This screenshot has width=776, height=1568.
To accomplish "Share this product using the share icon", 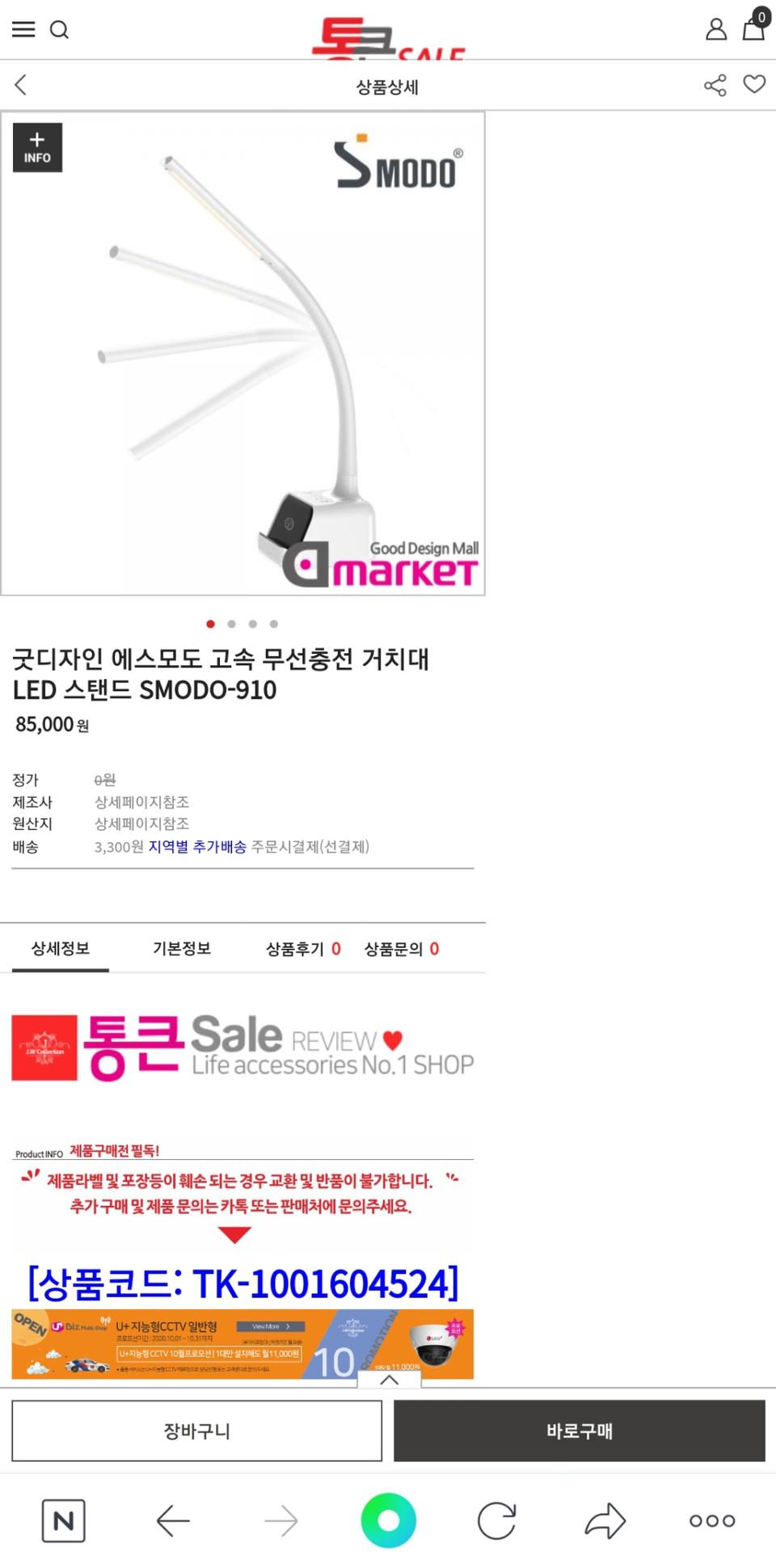I will click(715, 84).
